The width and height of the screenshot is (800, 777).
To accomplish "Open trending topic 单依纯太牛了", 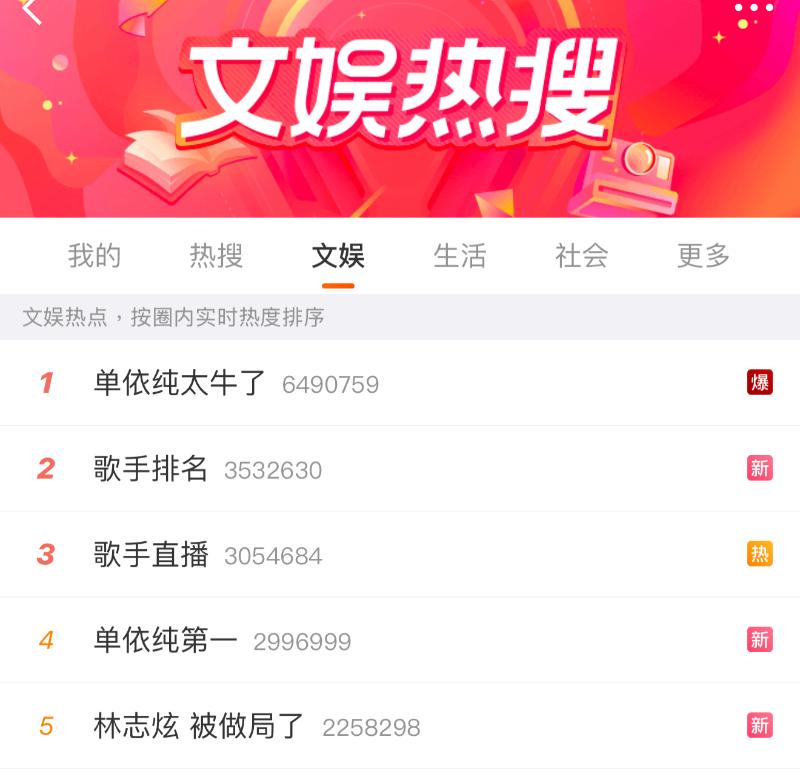I will point(180,383).
